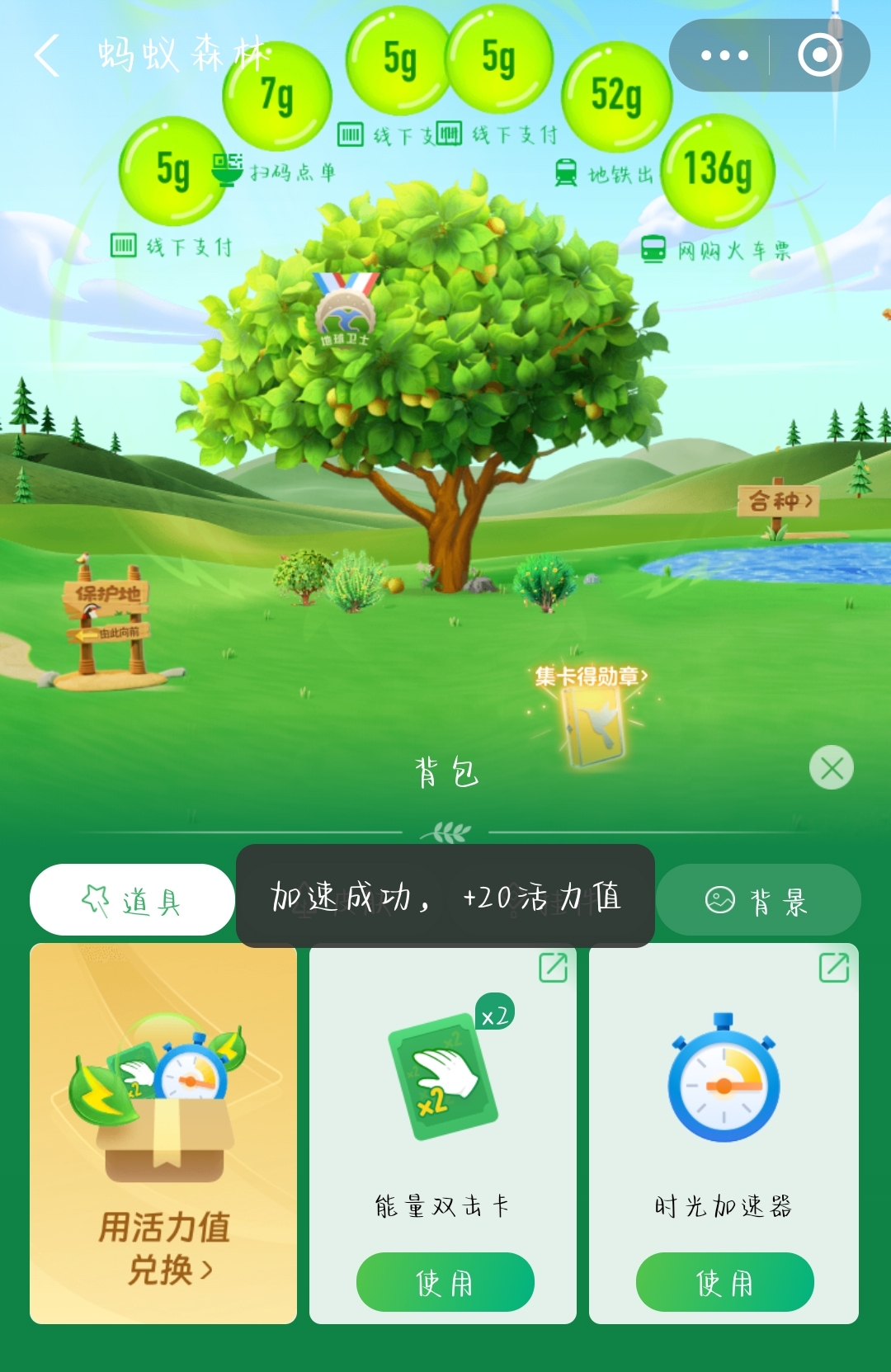Open 用活力值兑换 card
This screenshot has width=891, height=1372.
coord(163,1133)
